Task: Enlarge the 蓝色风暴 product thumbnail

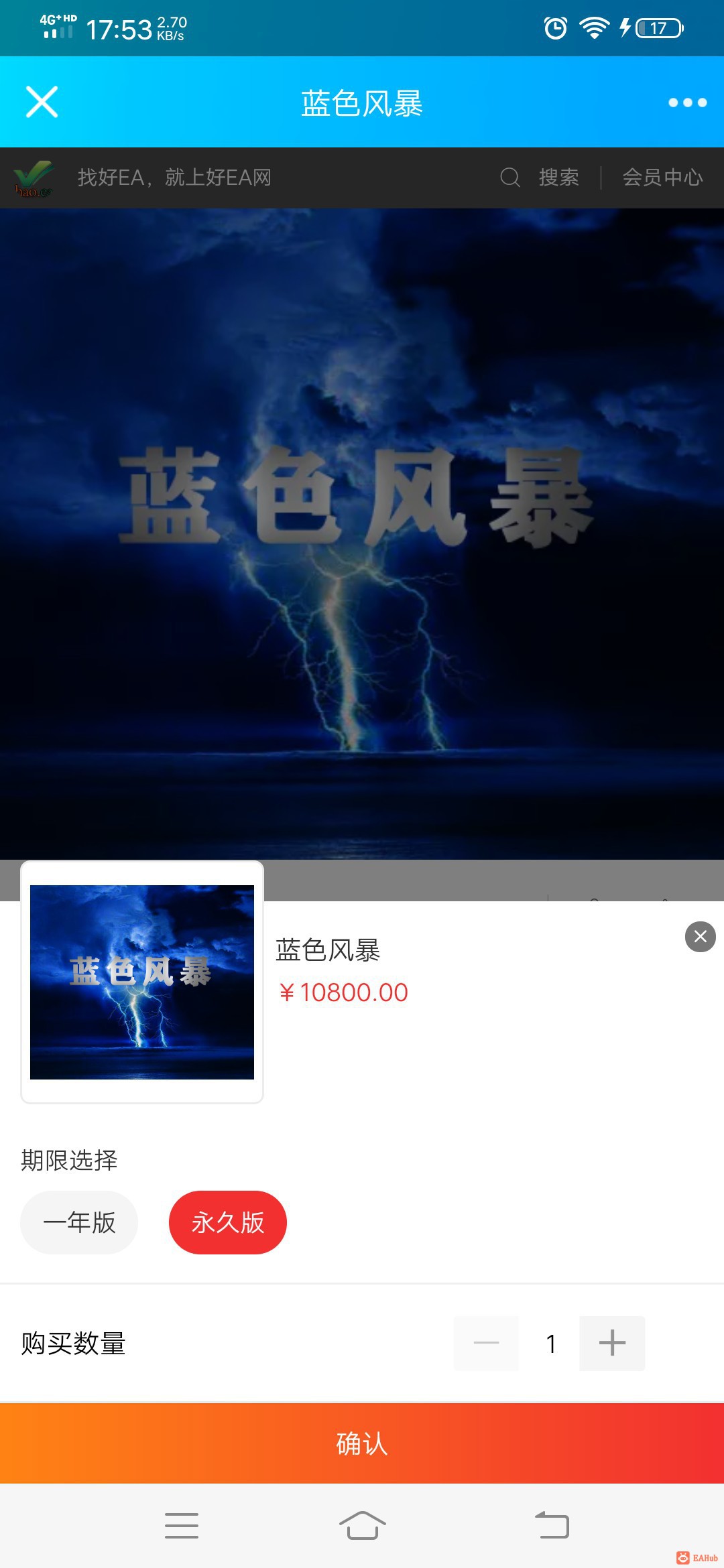Action: pos(142,982)
